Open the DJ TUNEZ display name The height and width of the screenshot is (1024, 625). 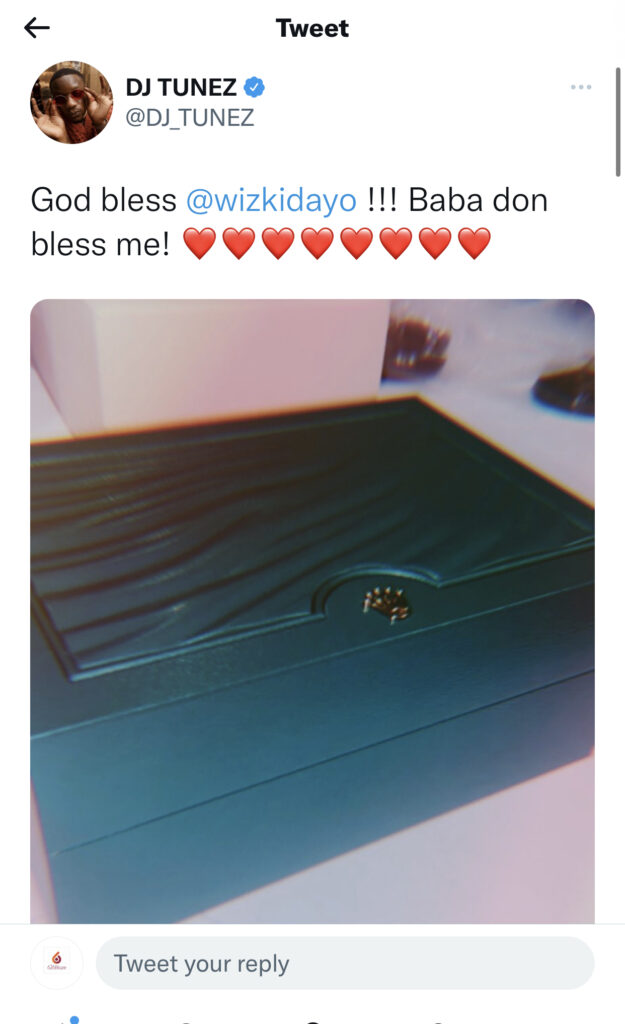(x=181, y=87)
